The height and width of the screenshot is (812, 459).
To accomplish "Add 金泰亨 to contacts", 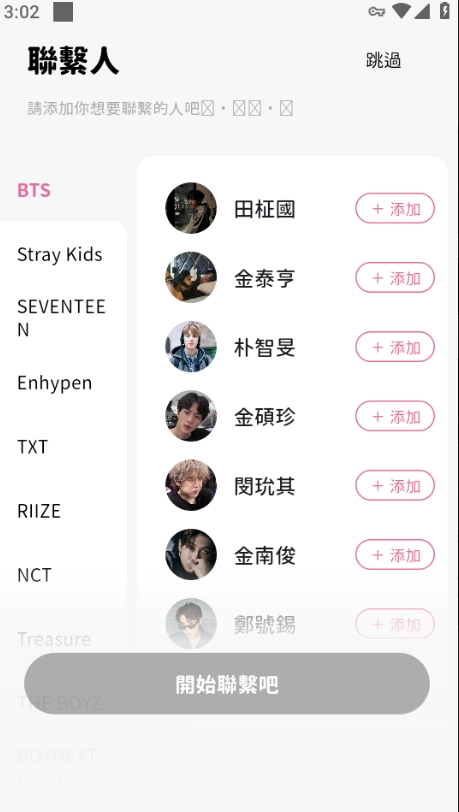I will pyautogui.click(x=395, y=278).
